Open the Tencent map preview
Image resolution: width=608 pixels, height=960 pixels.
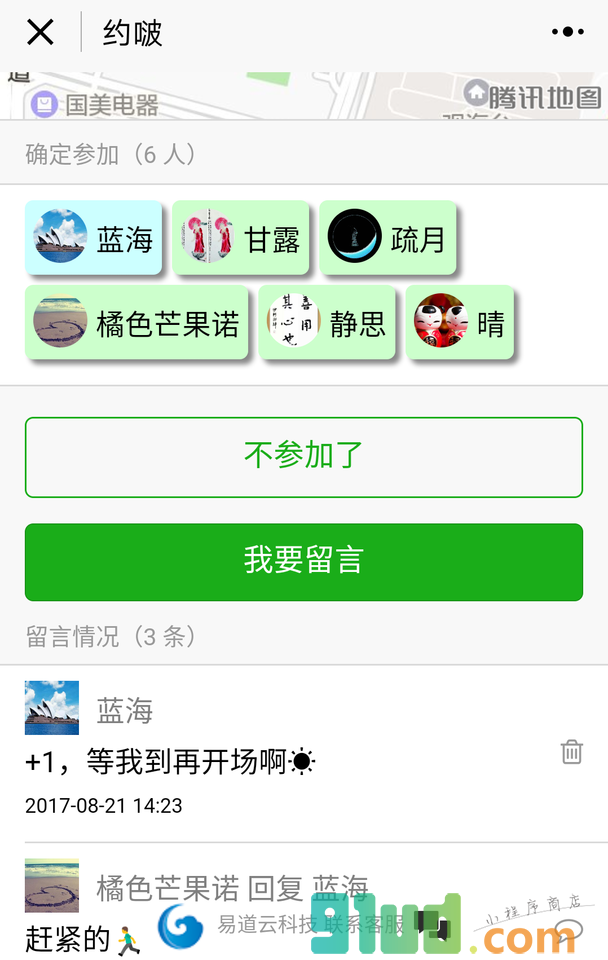point(300,96)
